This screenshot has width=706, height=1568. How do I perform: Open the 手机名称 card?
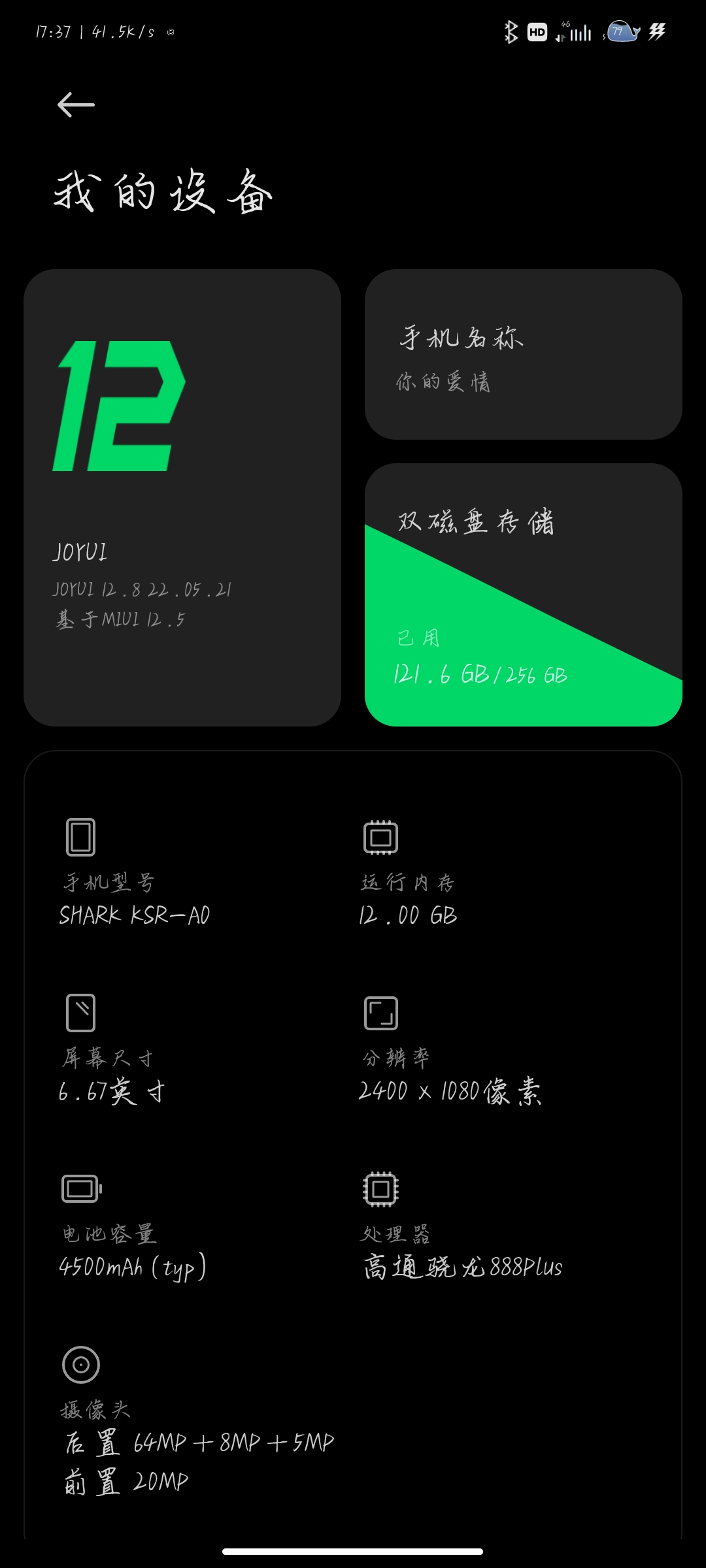click(524, 354)
